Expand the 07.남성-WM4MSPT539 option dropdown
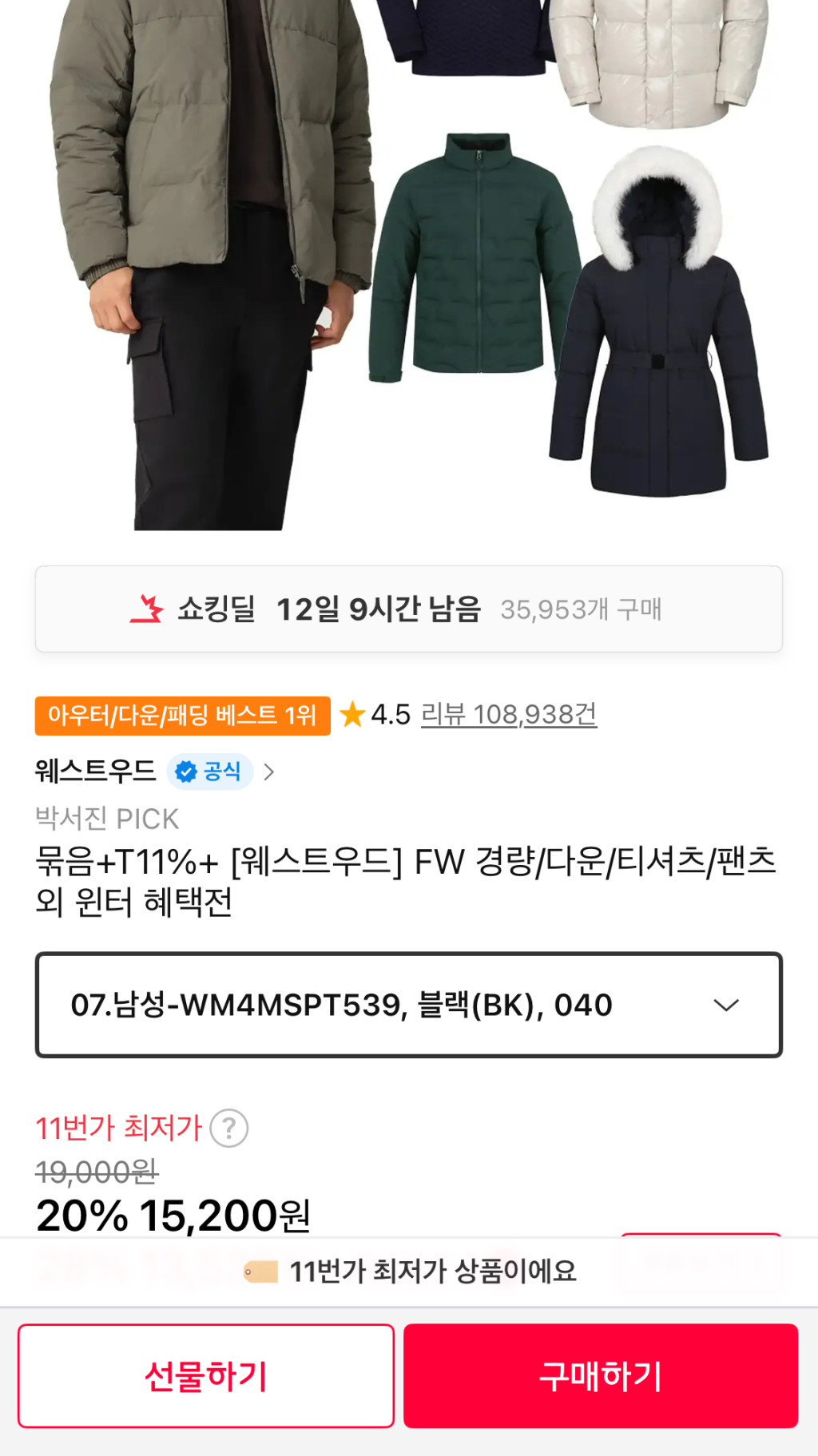Viewport: 818px width, 1456px height. coord(408,1004)
